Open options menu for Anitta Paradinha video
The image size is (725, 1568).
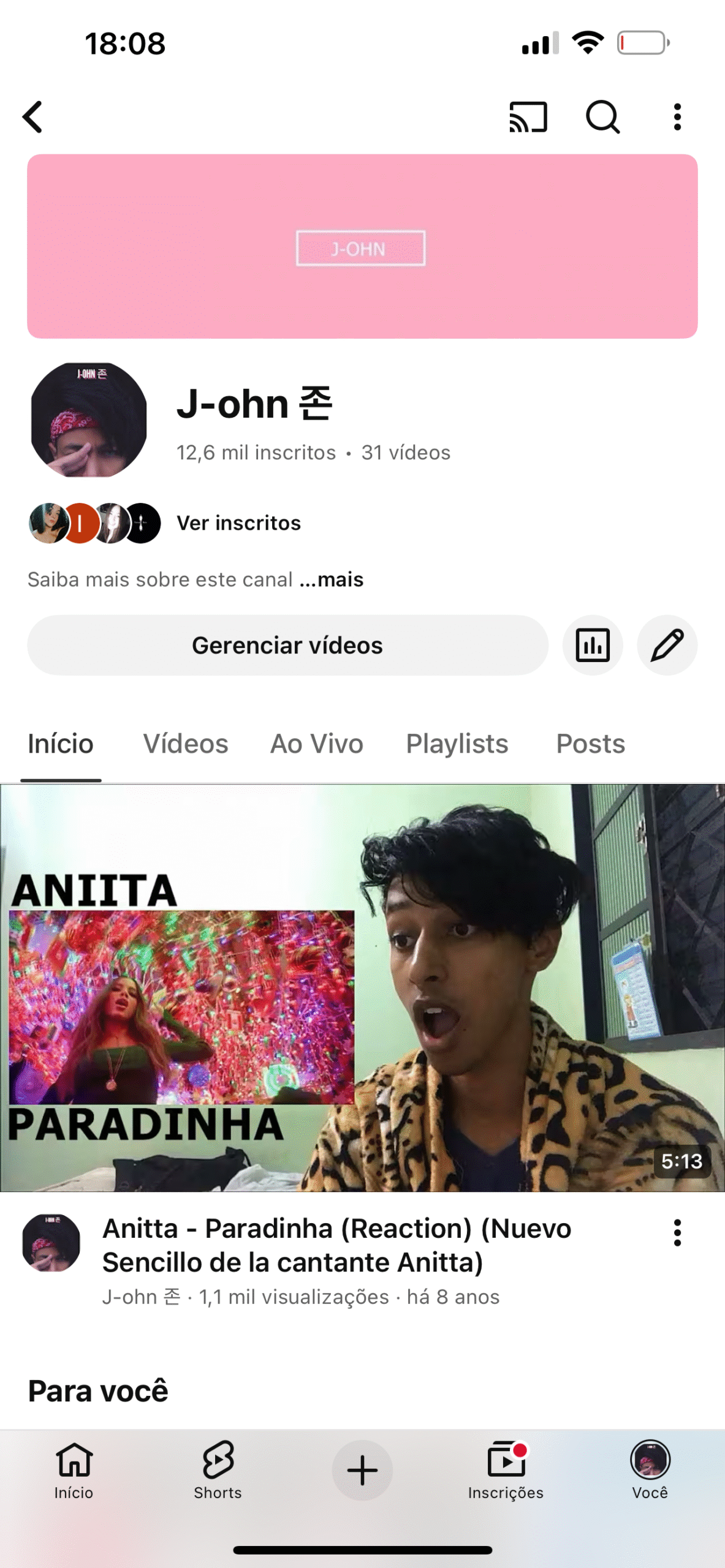tap(677, 1232)
